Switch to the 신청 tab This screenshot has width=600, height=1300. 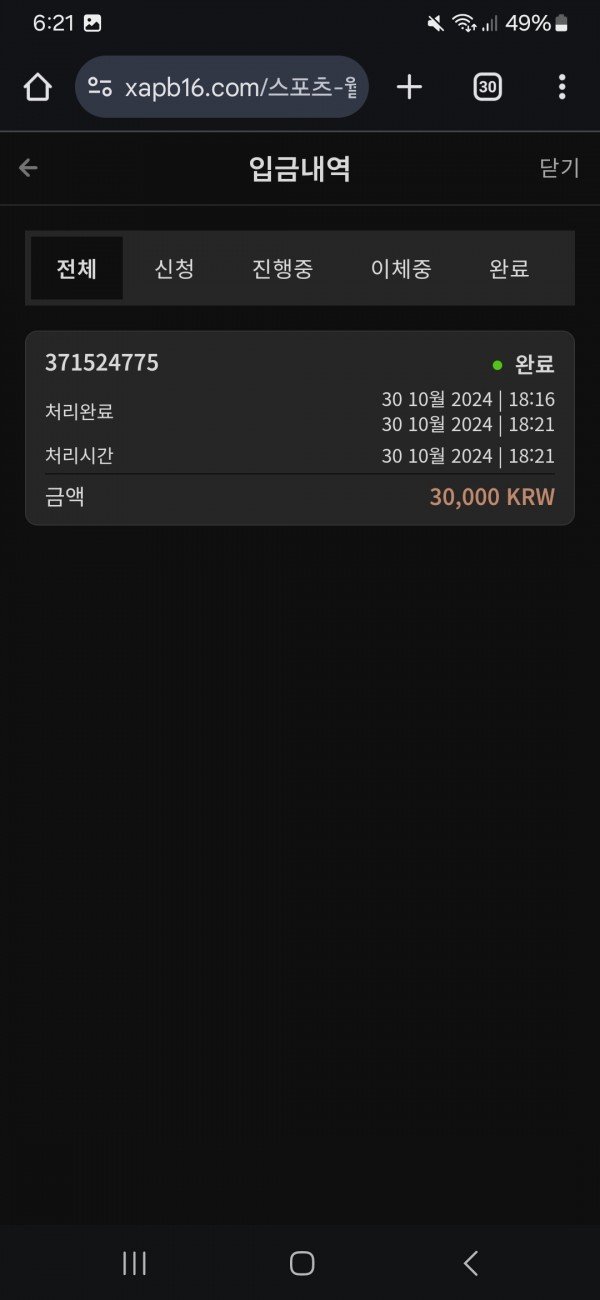click(x=174, y=269)
